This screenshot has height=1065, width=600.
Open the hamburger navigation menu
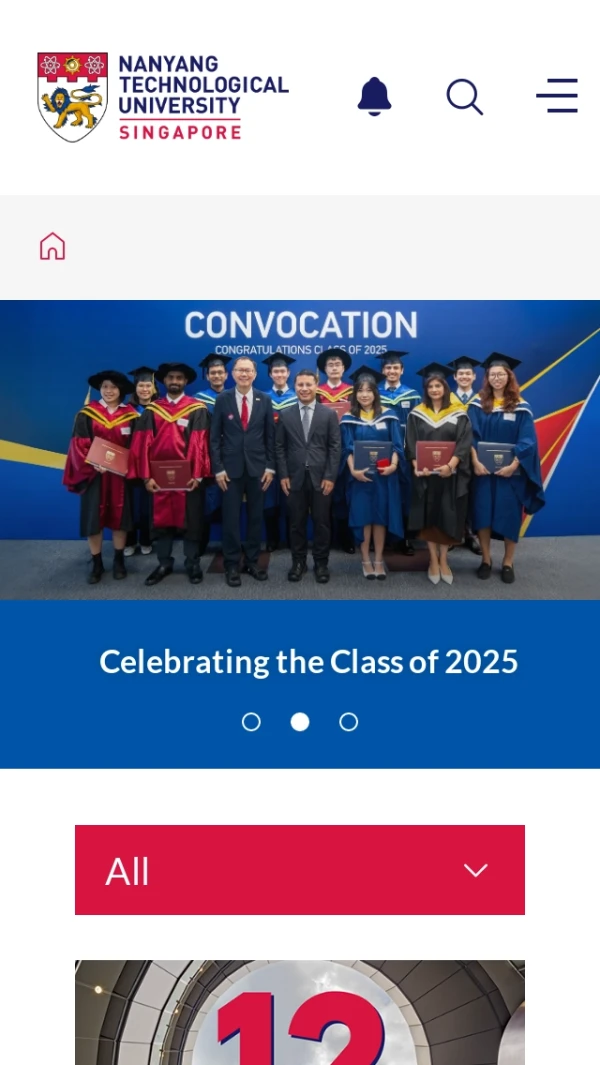(556, 96)
